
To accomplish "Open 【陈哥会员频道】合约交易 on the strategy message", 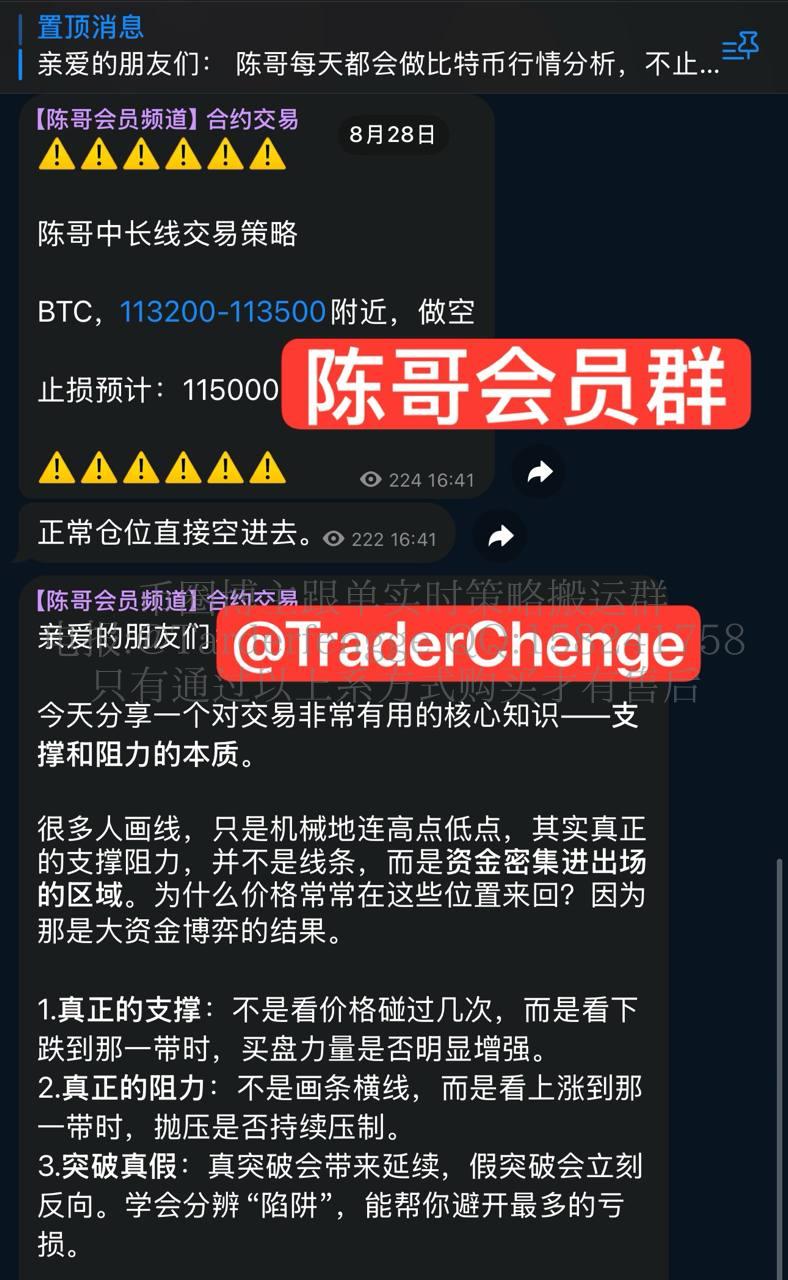I will [166, 120].
